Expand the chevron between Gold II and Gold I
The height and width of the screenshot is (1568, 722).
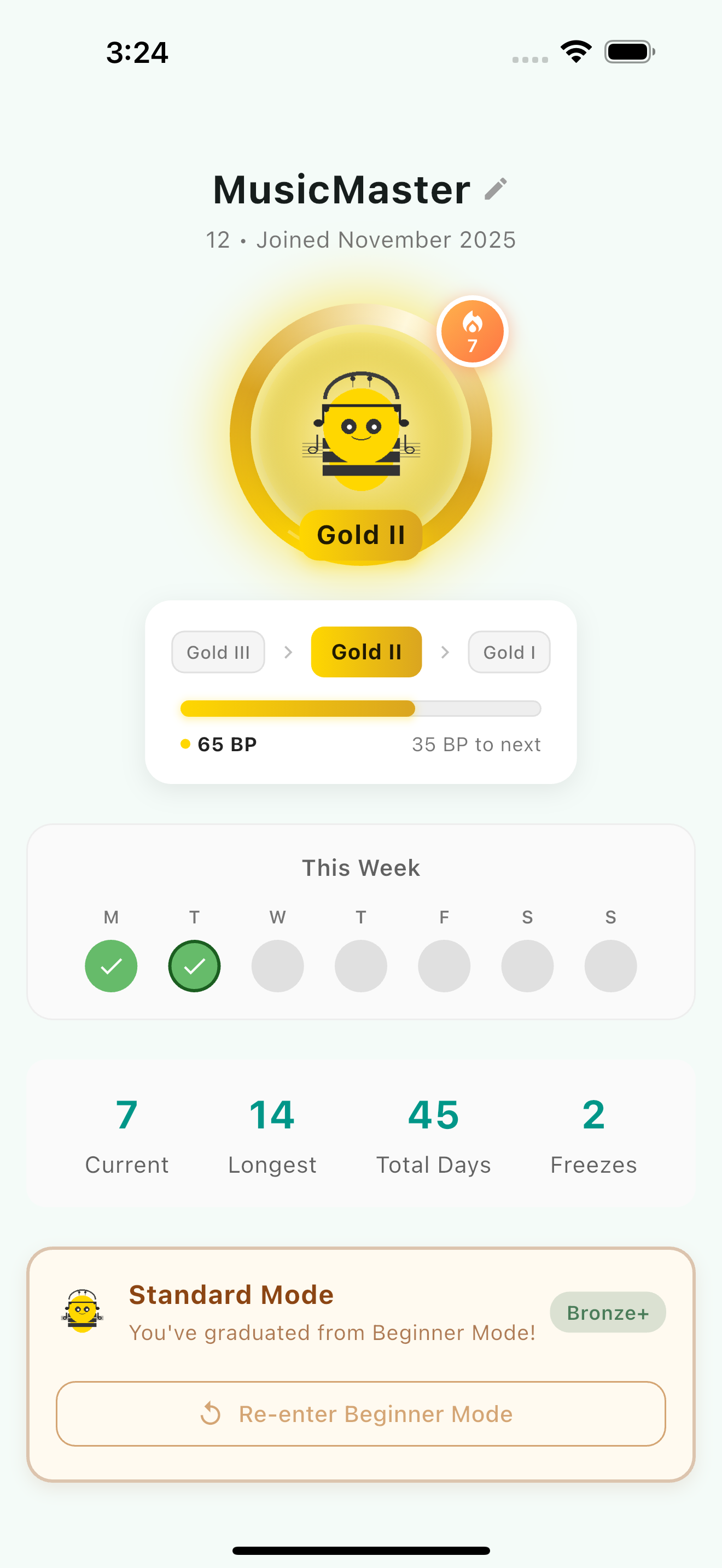(446, 652)
